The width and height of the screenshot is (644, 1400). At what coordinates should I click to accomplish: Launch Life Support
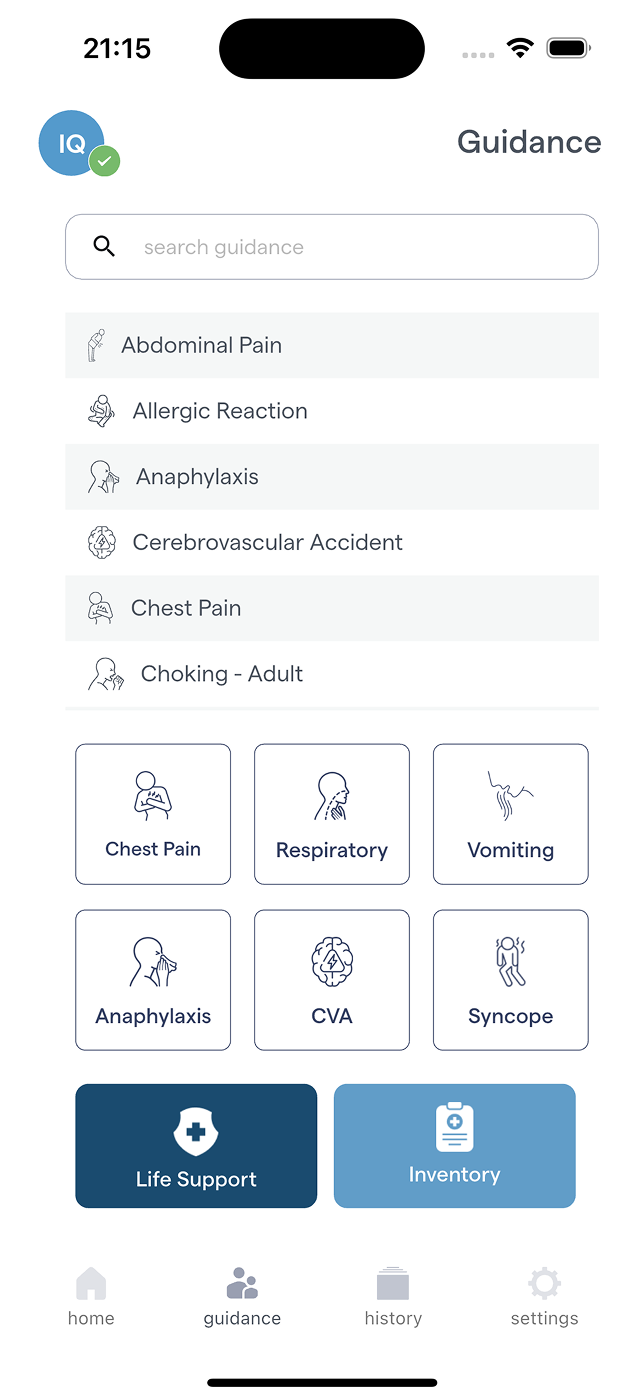point(196,1146)
